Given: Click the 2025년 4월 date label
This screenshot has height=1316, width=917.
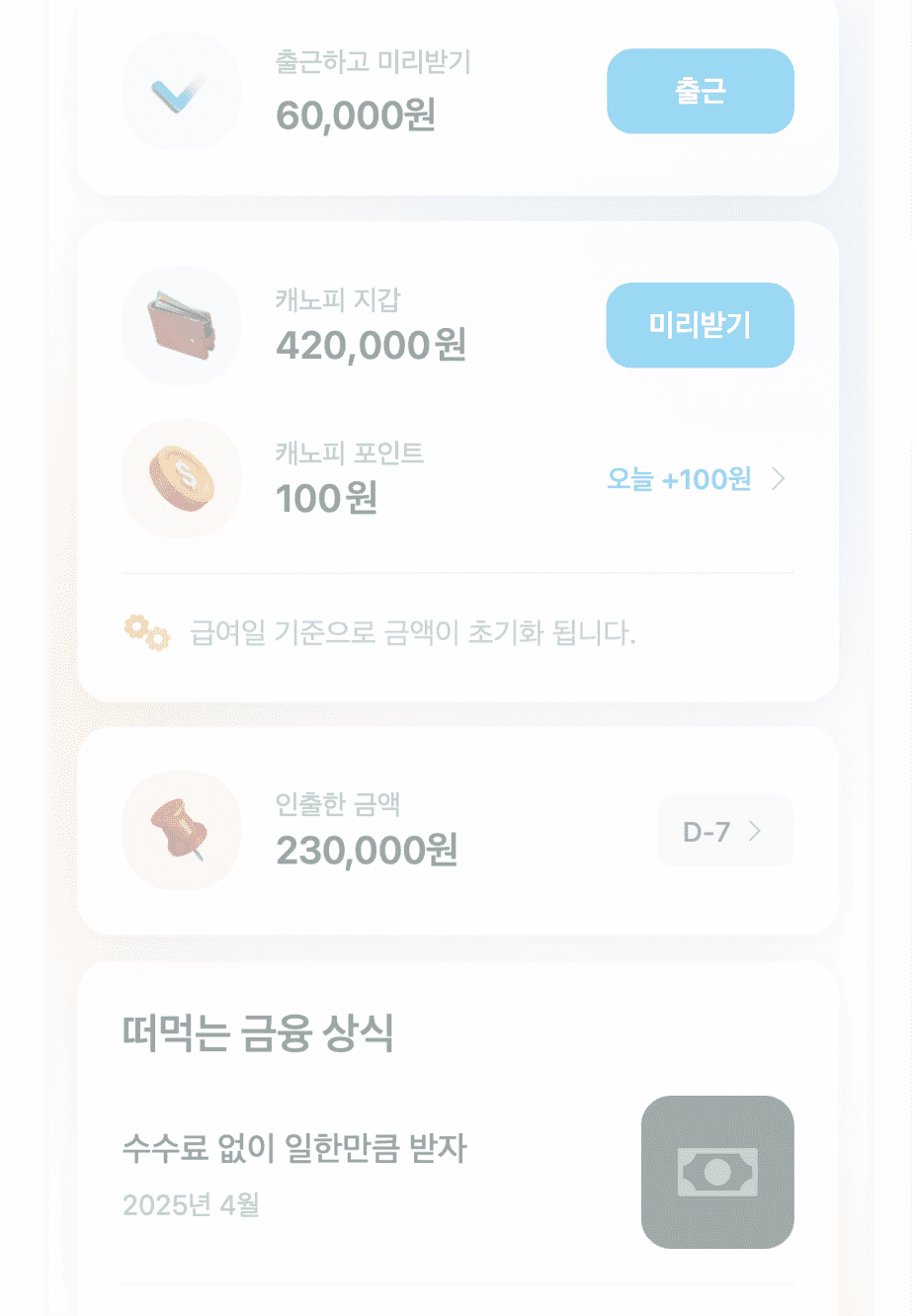Looking at the screenshot, I should [x=191, y=1205].
